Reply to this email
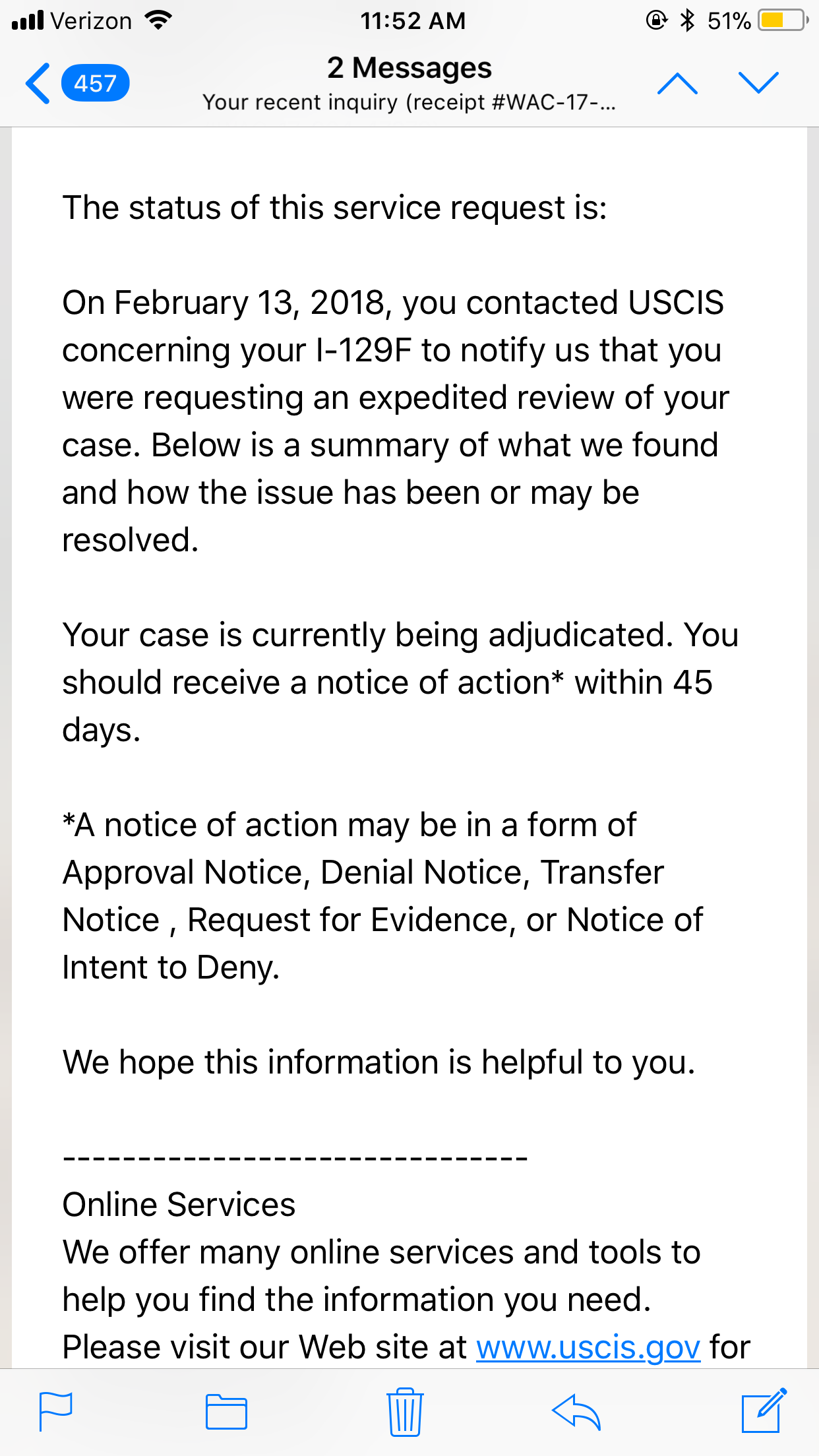819x1456 pixels. pos(576,1411)
